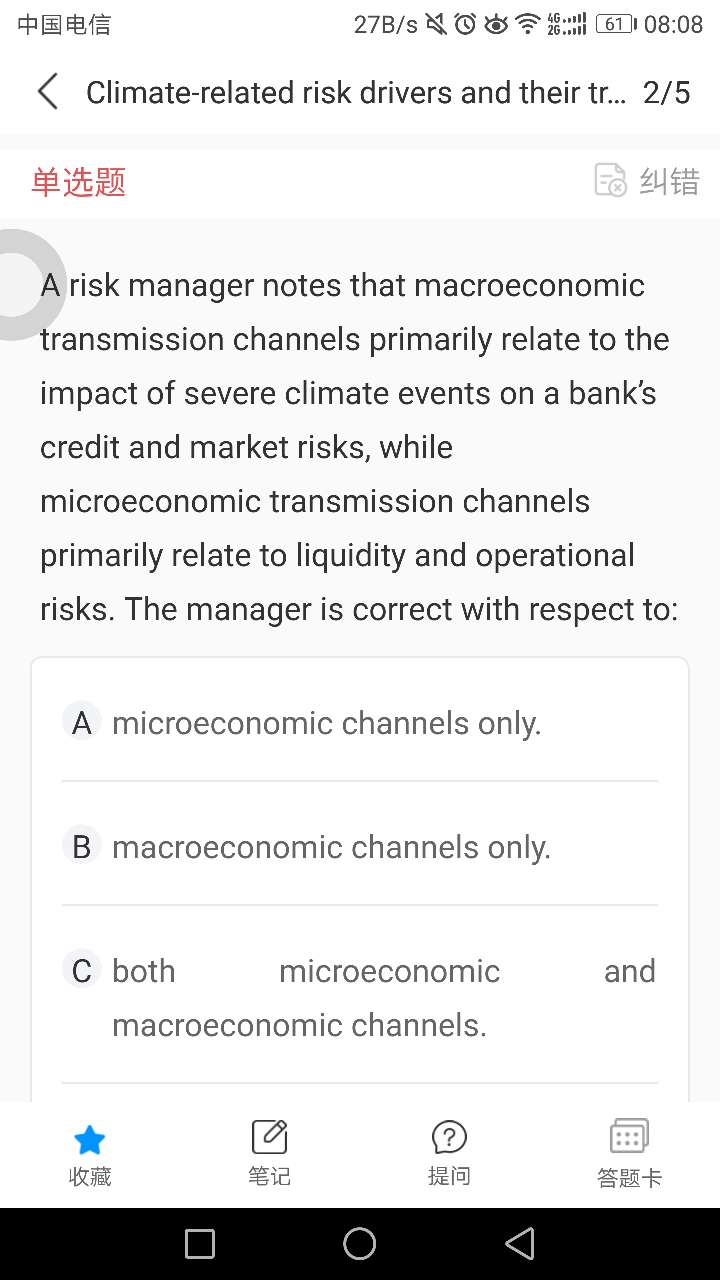Screen dimensions: 720x1280
Task: Go back using the top-left arrow
Action: tap(47, 92)
